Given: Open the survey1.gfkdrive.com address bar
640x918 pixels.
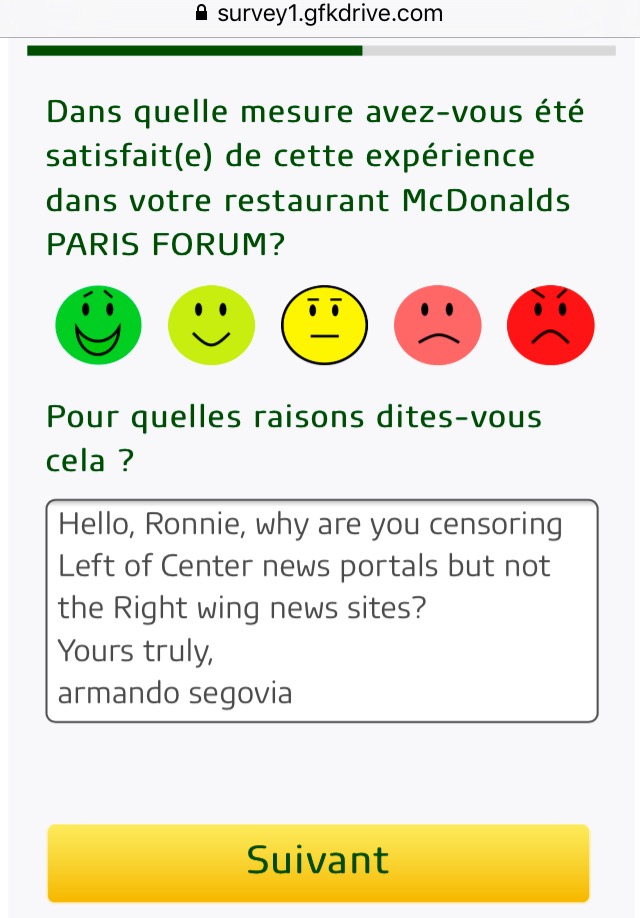Looking at the screenshot, I should [x=320, y=14].
